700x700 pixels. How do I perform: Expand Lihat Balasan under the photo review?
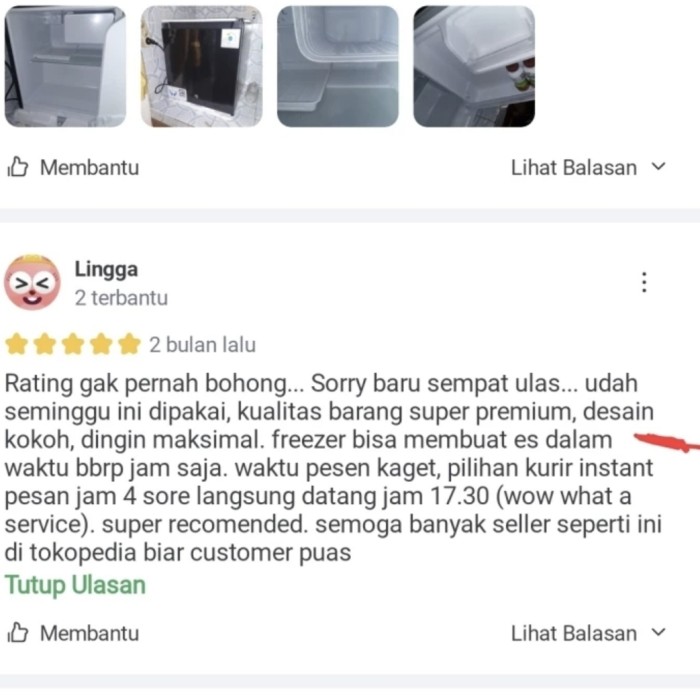[587, 167]
